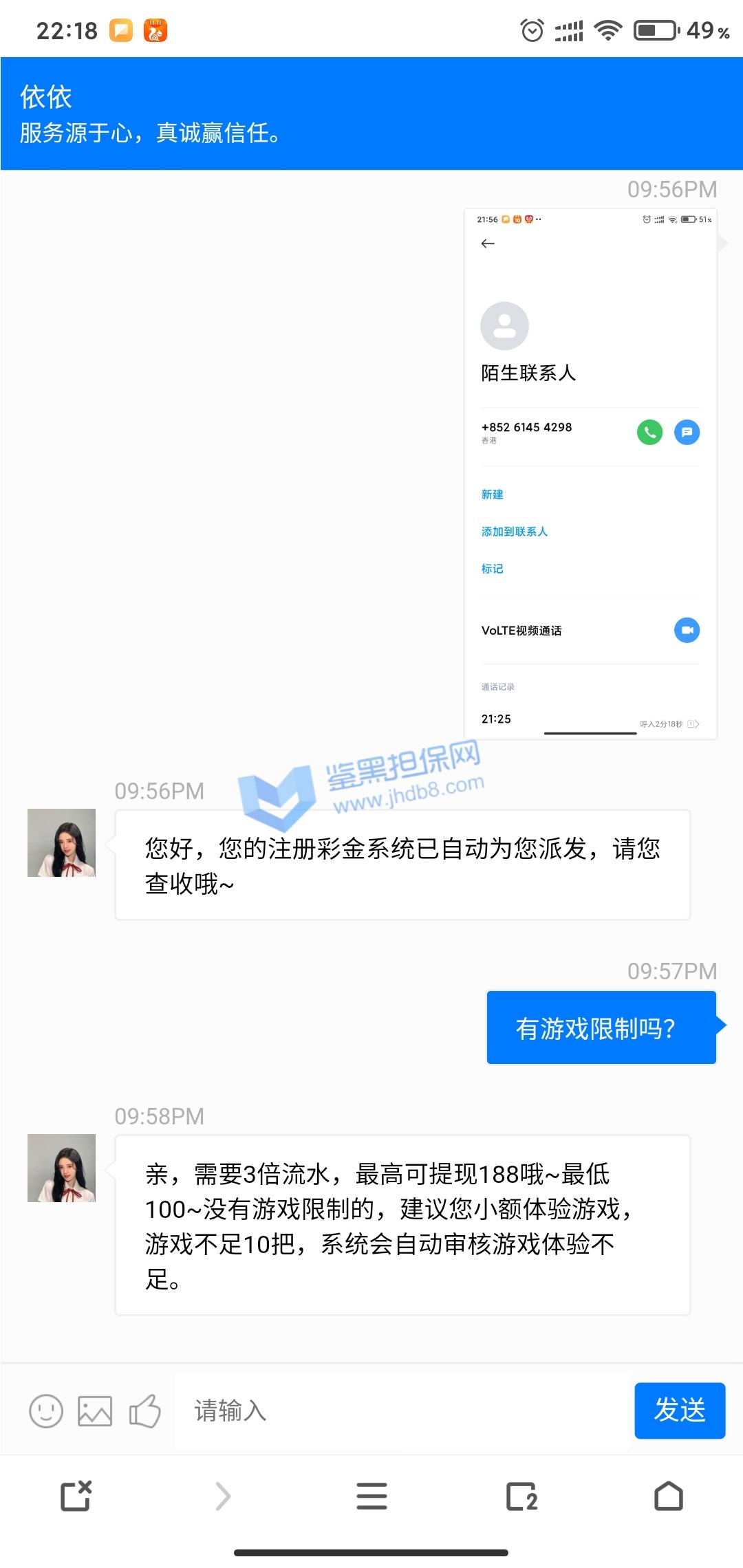Attach an image to the chat
Viewport: 743px width, 1568px height.
tap(95, 1411)
